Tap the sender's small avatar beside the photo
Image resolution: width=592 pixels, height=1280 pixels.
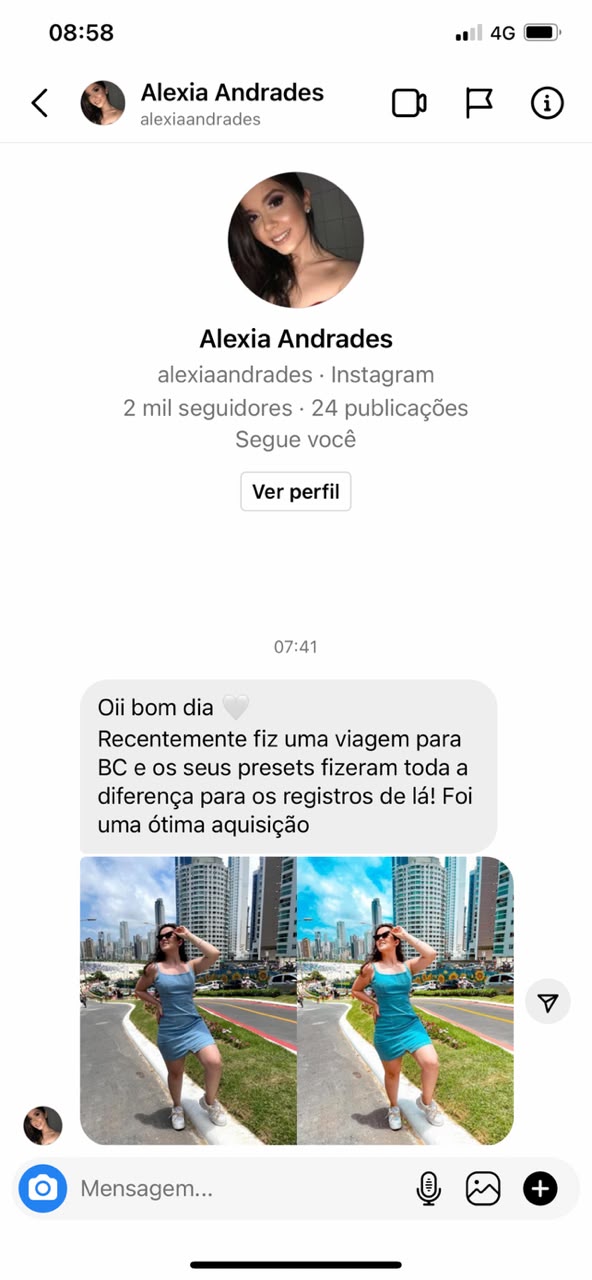[43, 1125]
